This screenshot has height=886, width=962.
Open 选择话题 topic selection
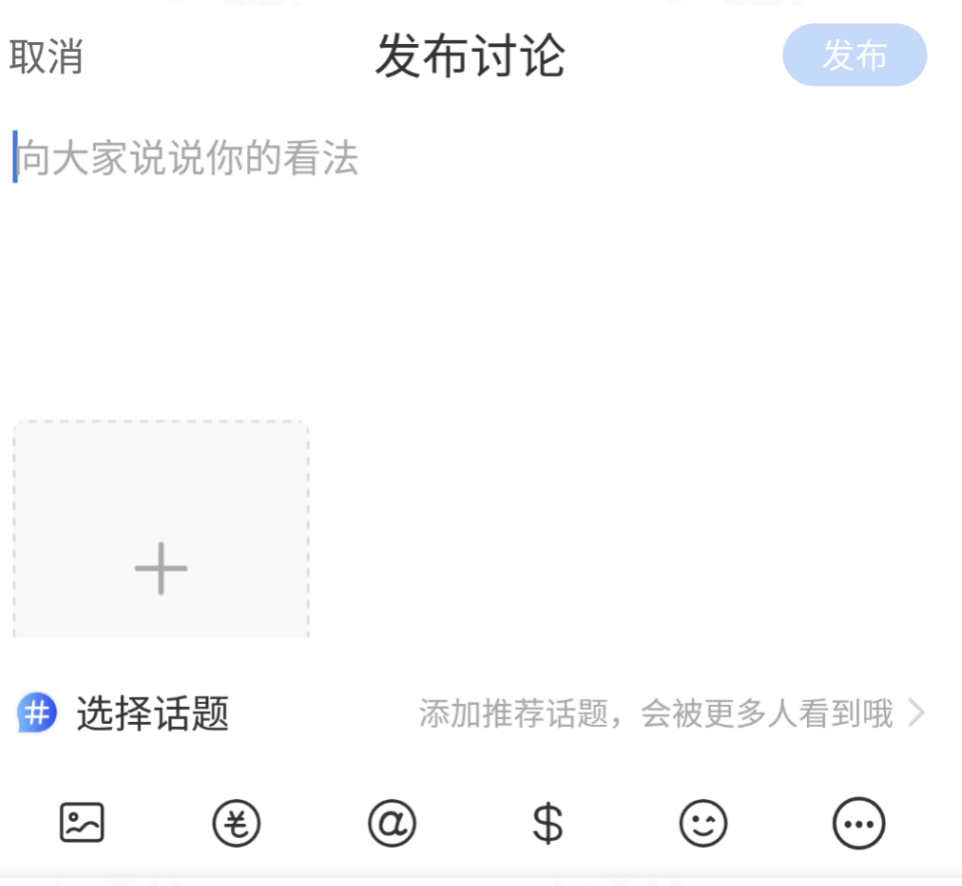pos(152,714)
